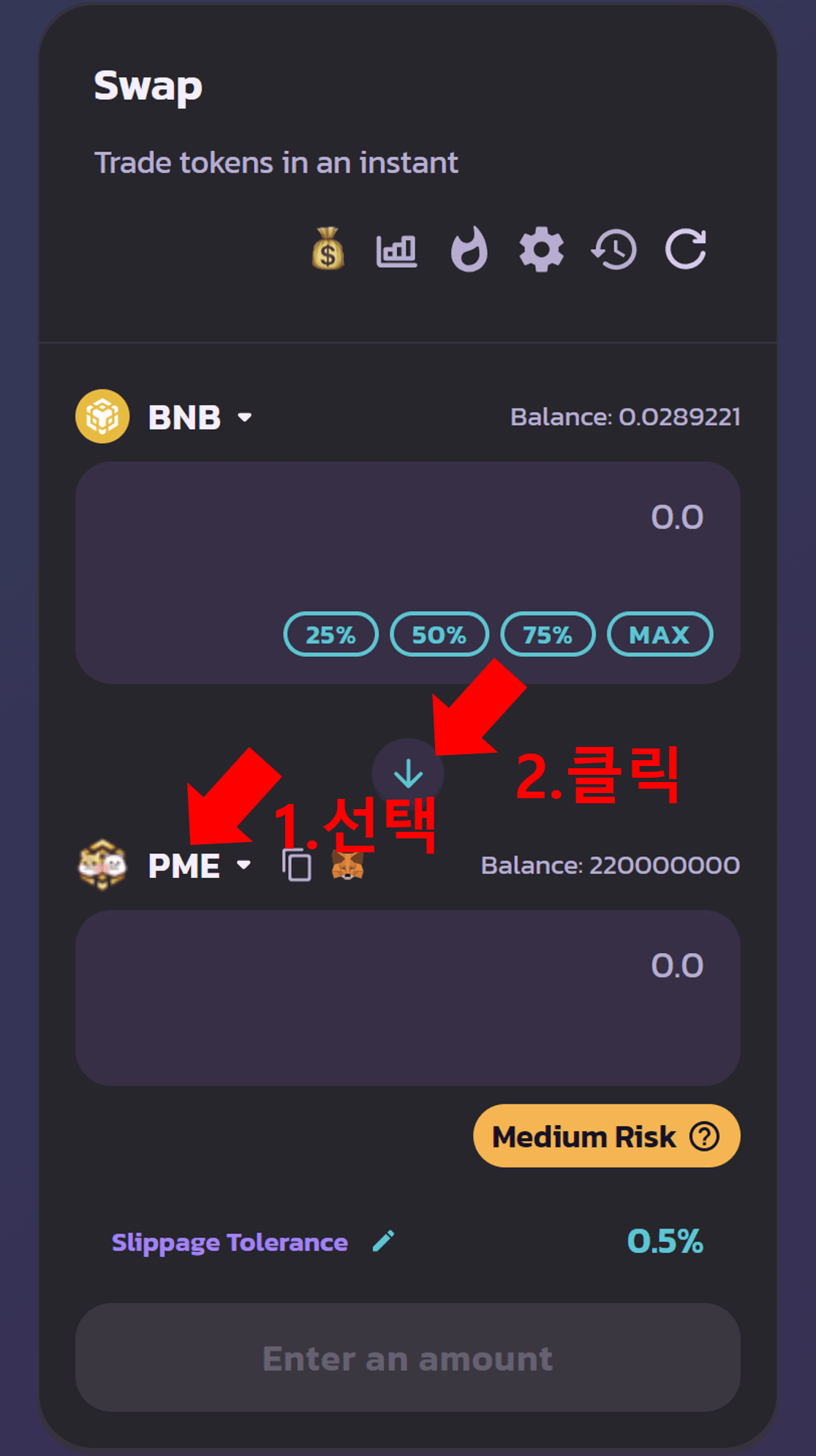Open the help icon on Medium Risk badge
Screen dimensions: 816x1456
pos(703,1135)
